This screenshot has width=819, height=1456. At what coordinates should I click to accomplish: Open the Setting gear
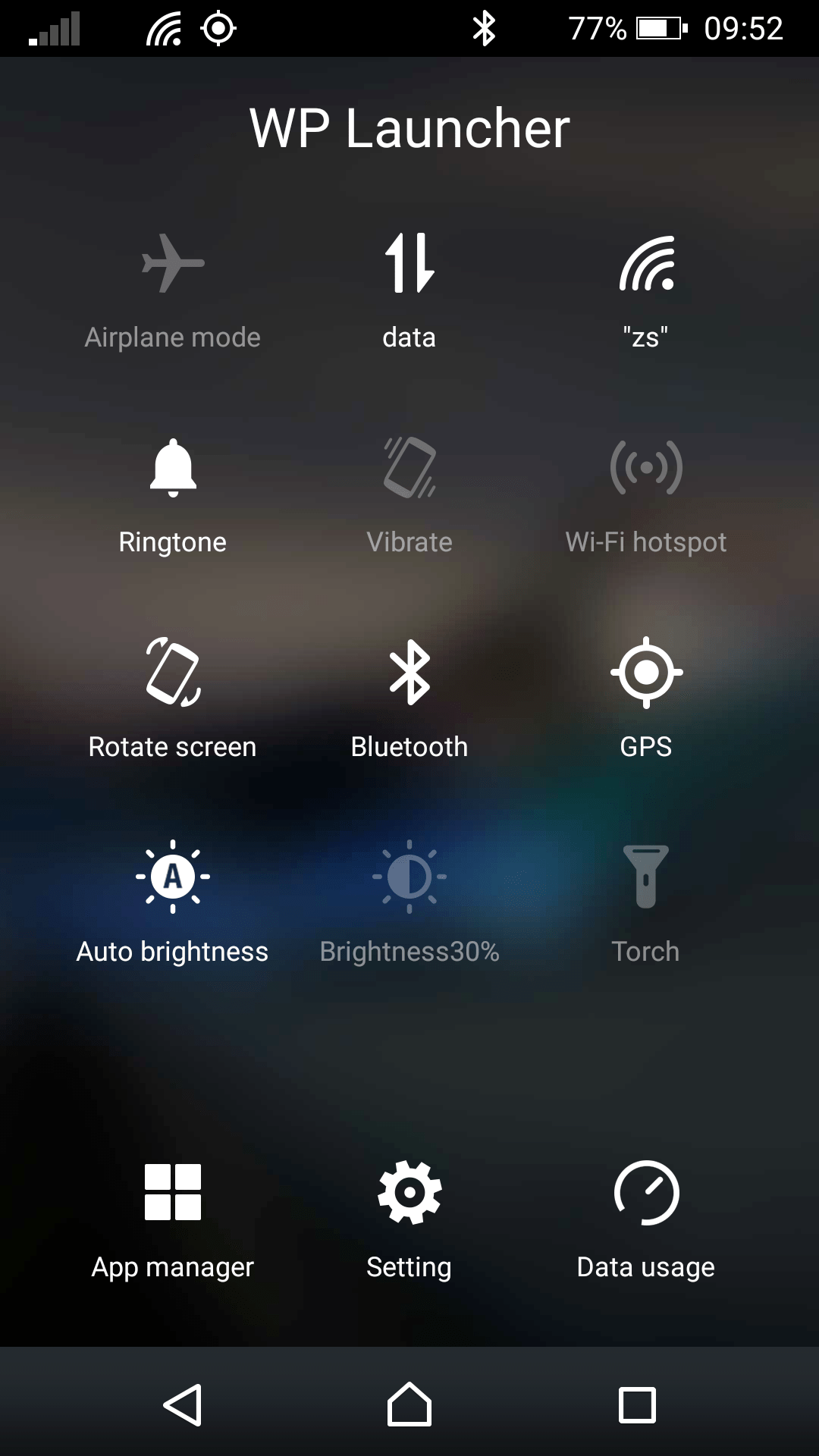(409, 1192)
